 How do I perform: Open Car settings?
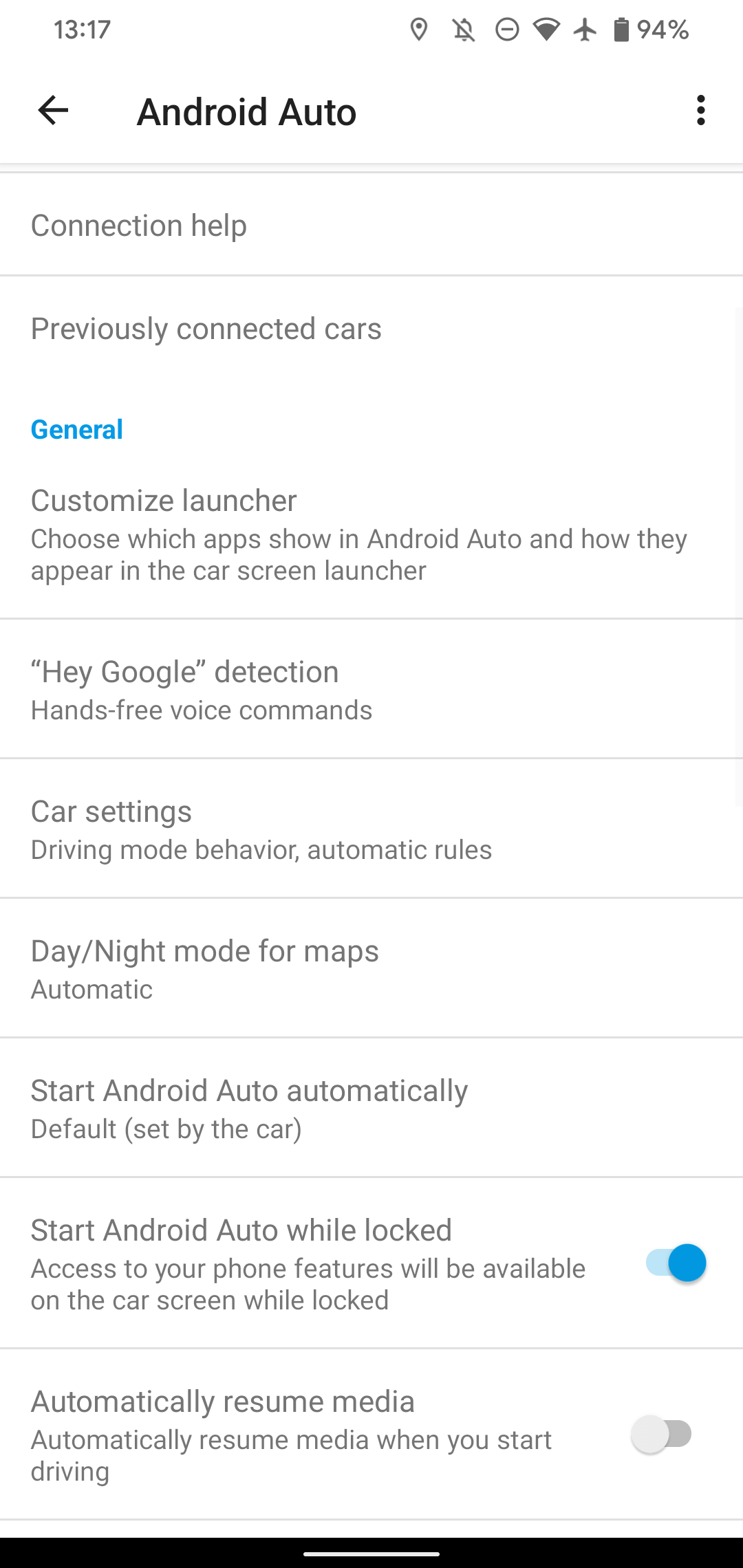(x=371, y=829)
